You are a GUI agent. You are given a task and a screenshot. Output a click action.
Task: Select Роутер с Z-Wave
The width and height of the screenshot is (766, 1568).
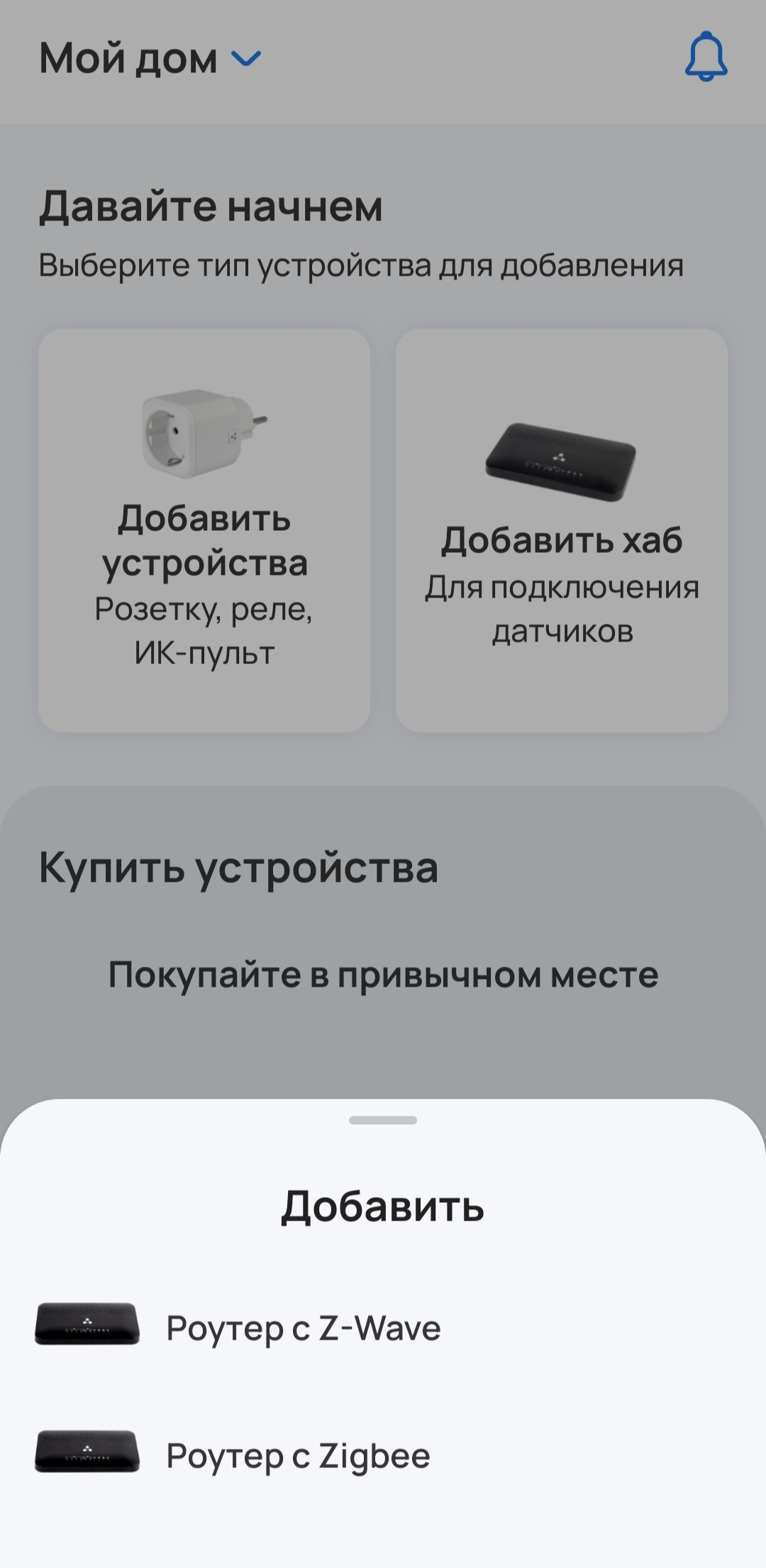pyautogui.click(x=303, y=1328)
